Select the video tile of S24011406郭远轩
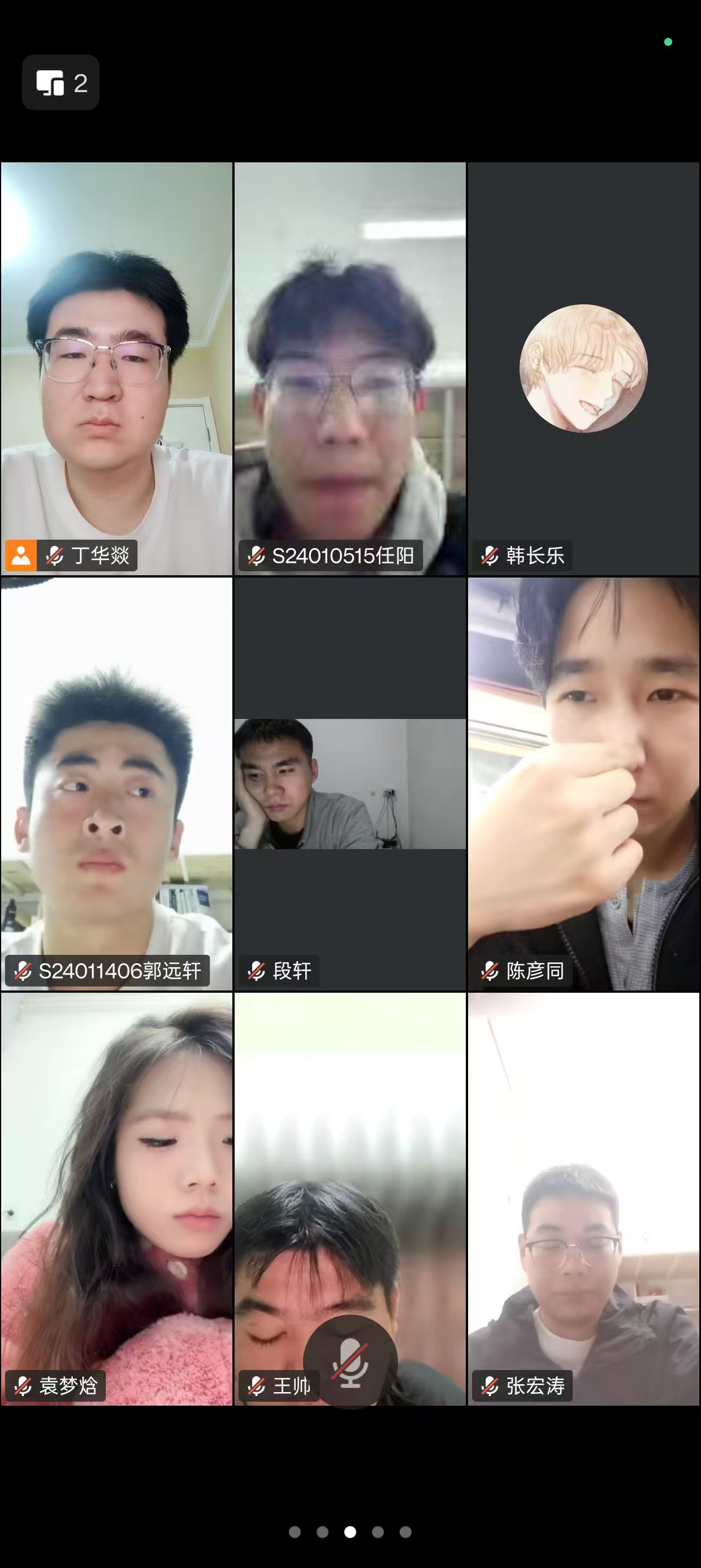Viewport: 701px width, 1568px height. click(x=117, y=783)
